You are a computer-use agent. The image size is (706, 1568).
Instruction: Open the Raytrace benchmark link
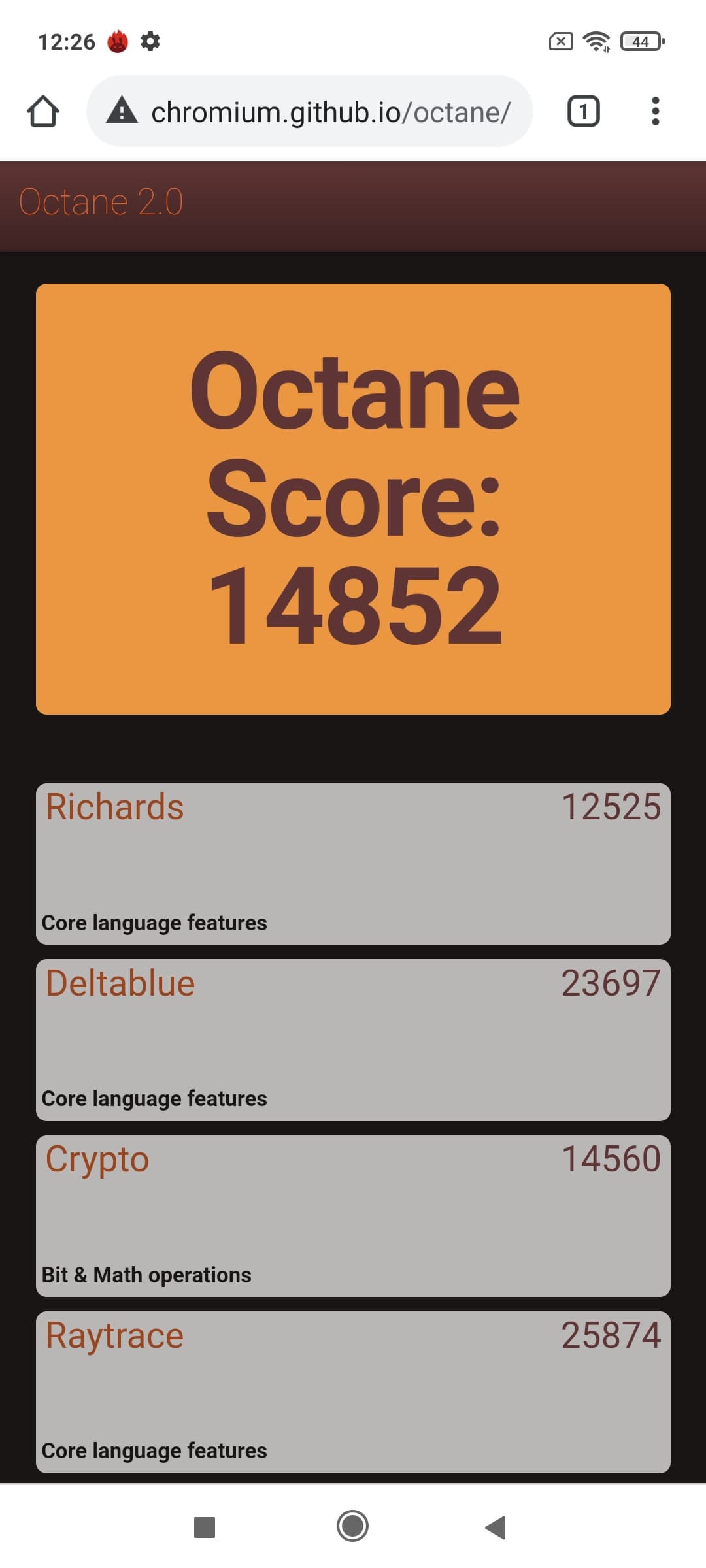115,1335
